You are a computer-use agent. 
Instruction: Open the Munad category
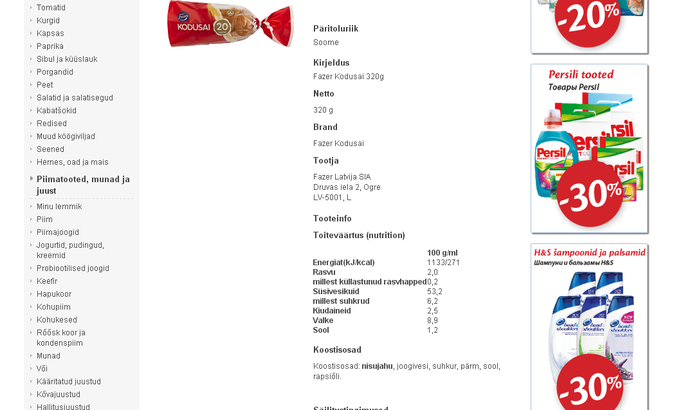tap(48, 356)
